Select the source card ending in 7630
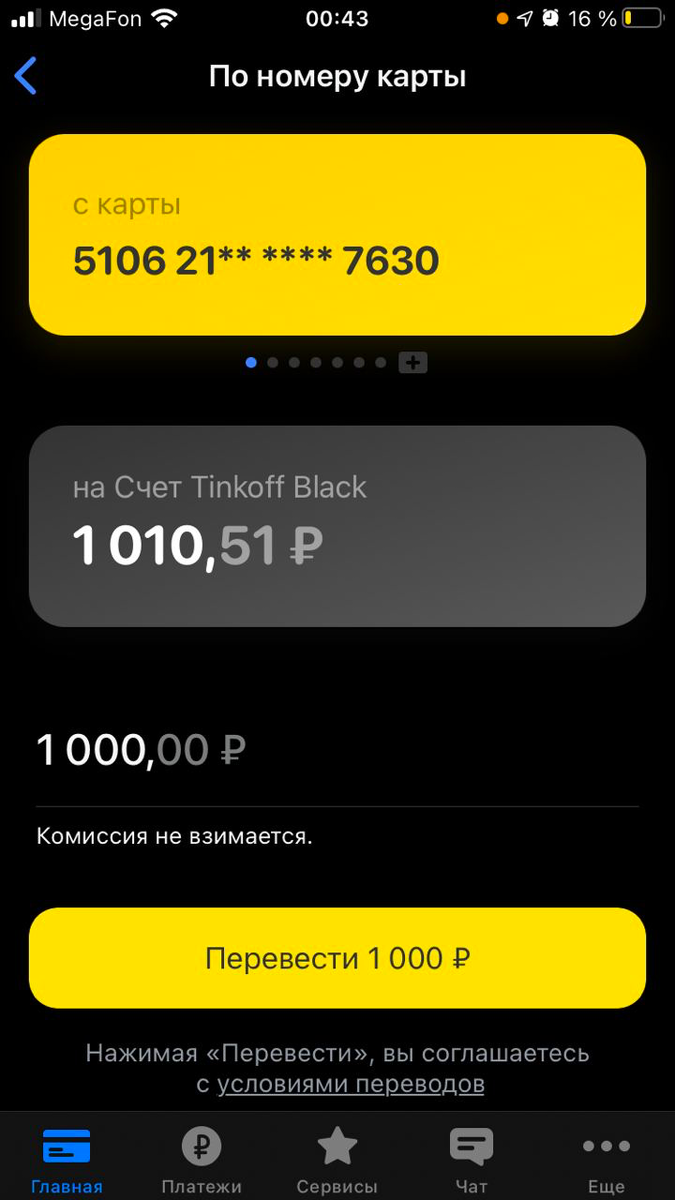The image size is (675, 1200). (x=337, y=234)
